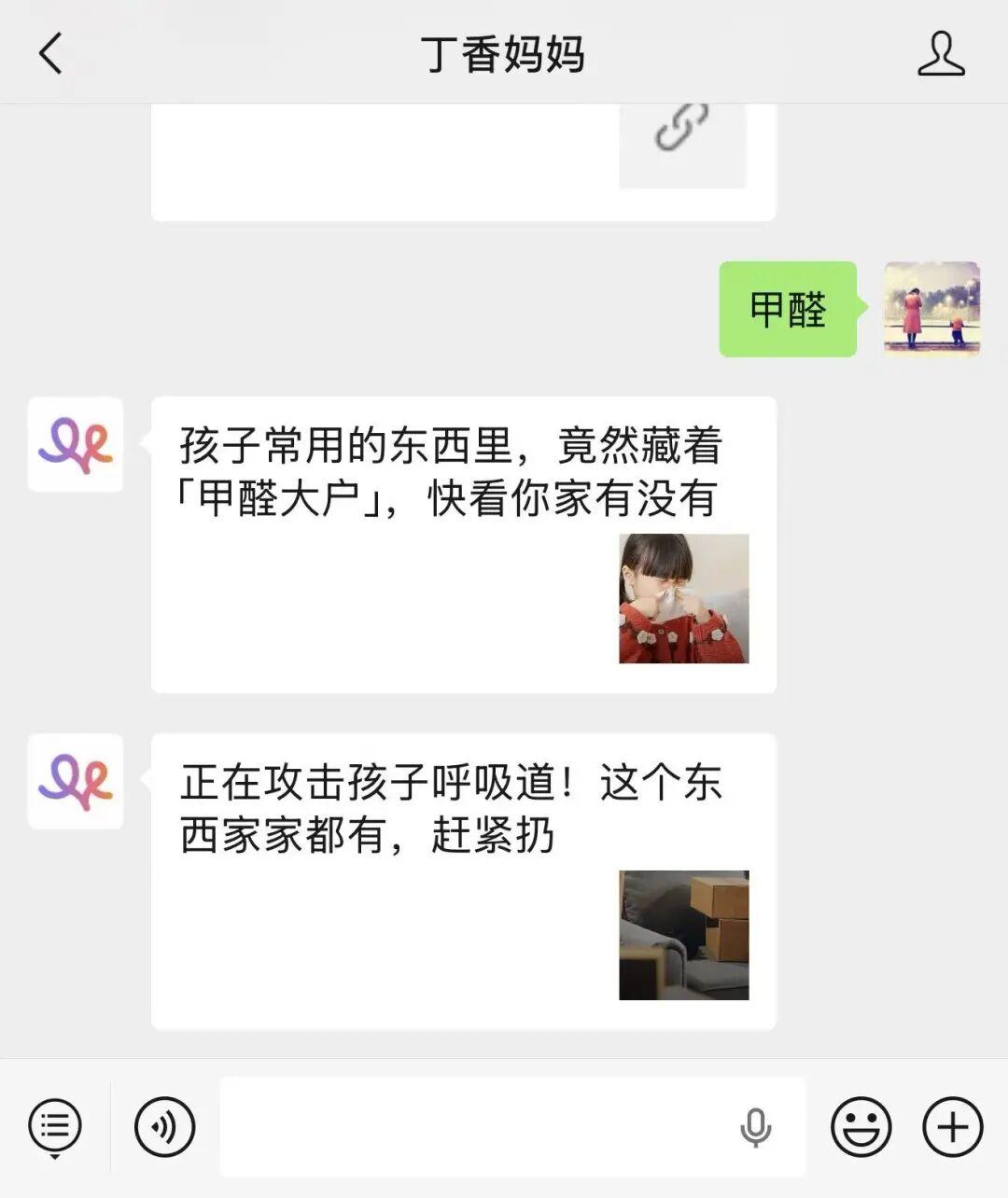Tap my own avatar beside 甲醛 message
The width and height of the screenshot is (1008, 1198).
click(x=931, y=309)
